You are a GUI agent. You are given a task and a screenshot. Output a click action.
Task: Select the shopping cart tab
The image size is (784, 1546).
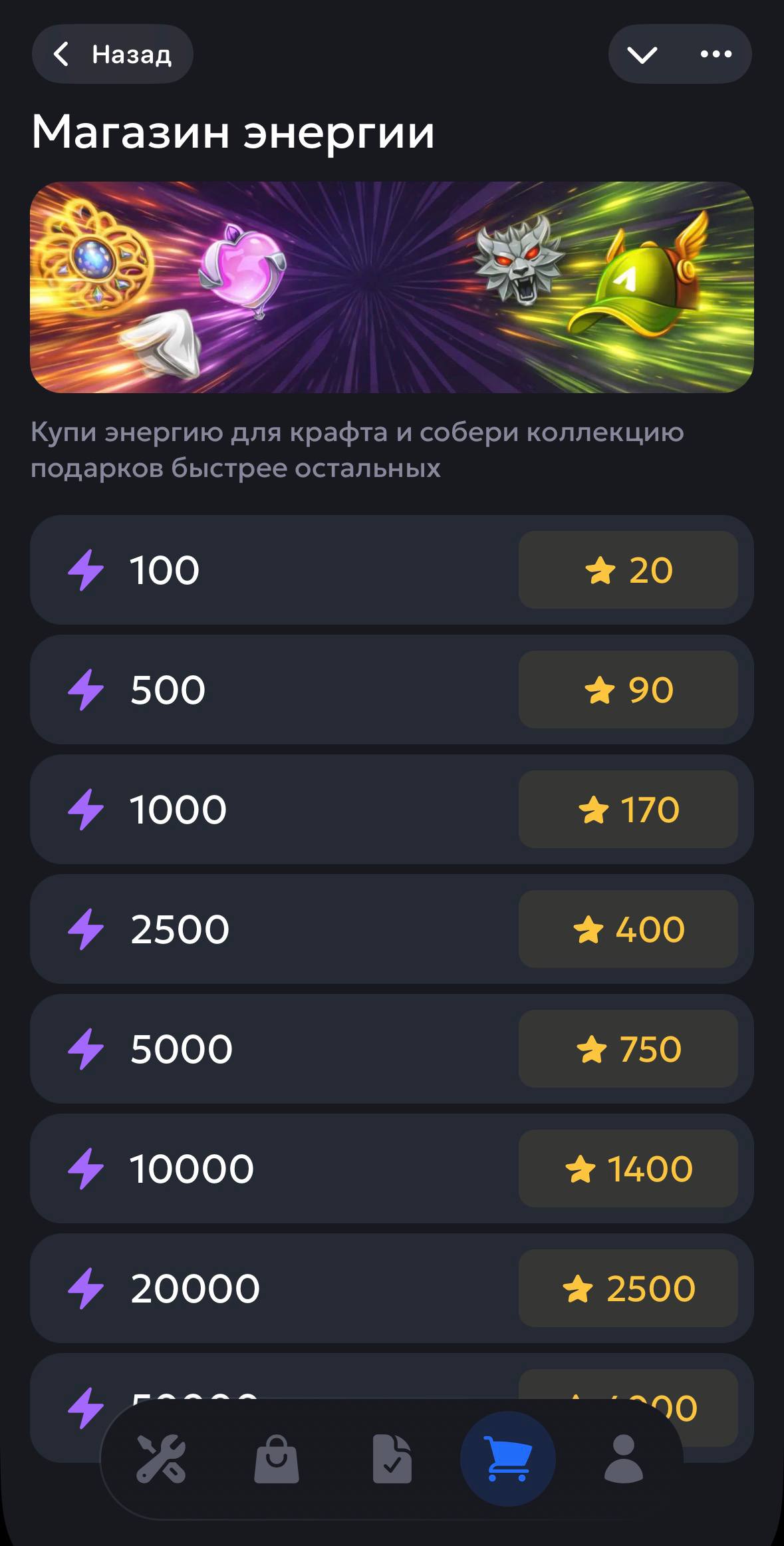[508, 1459]
